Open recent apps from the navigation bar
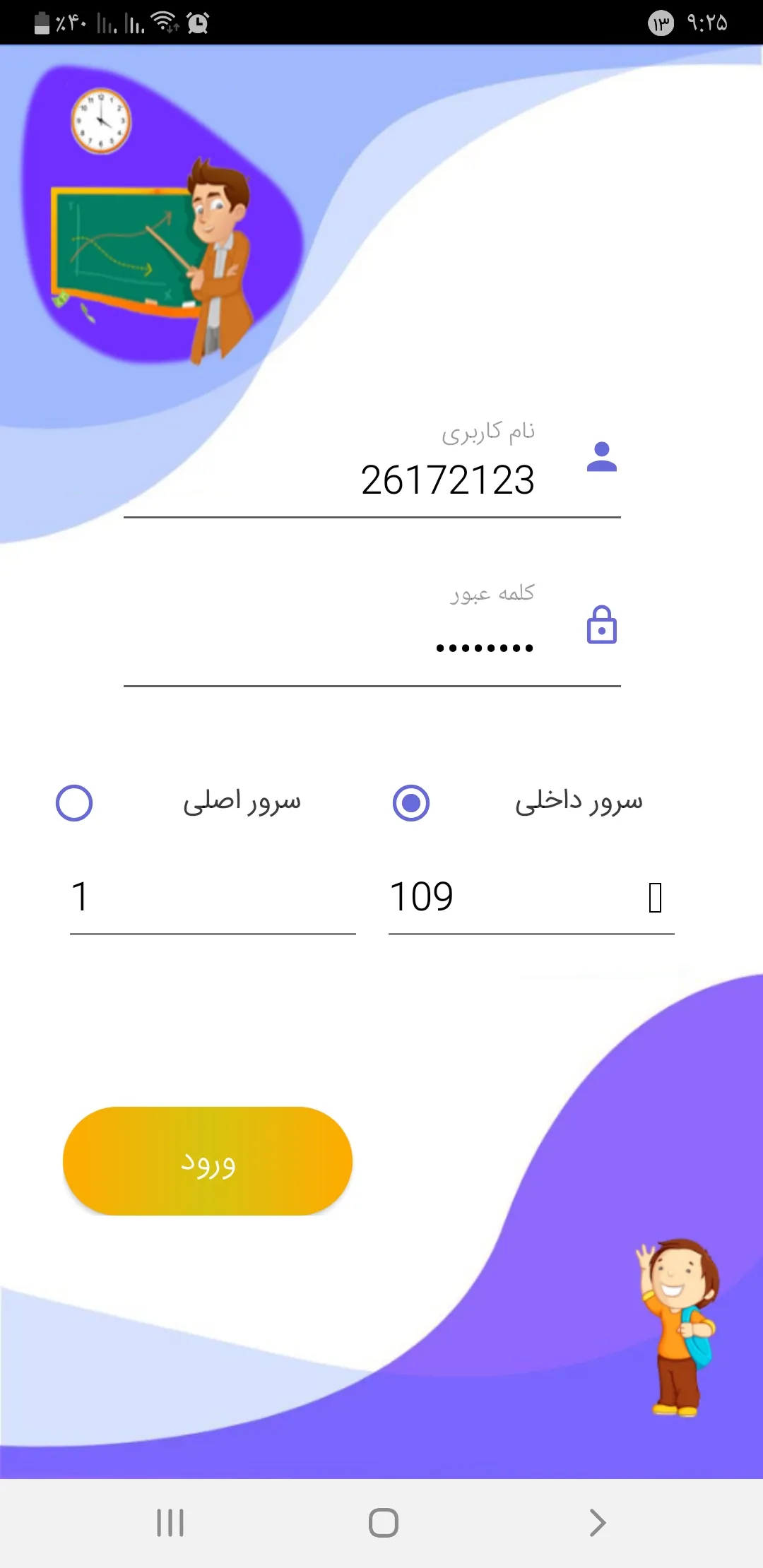 [x=170, y=1523]
